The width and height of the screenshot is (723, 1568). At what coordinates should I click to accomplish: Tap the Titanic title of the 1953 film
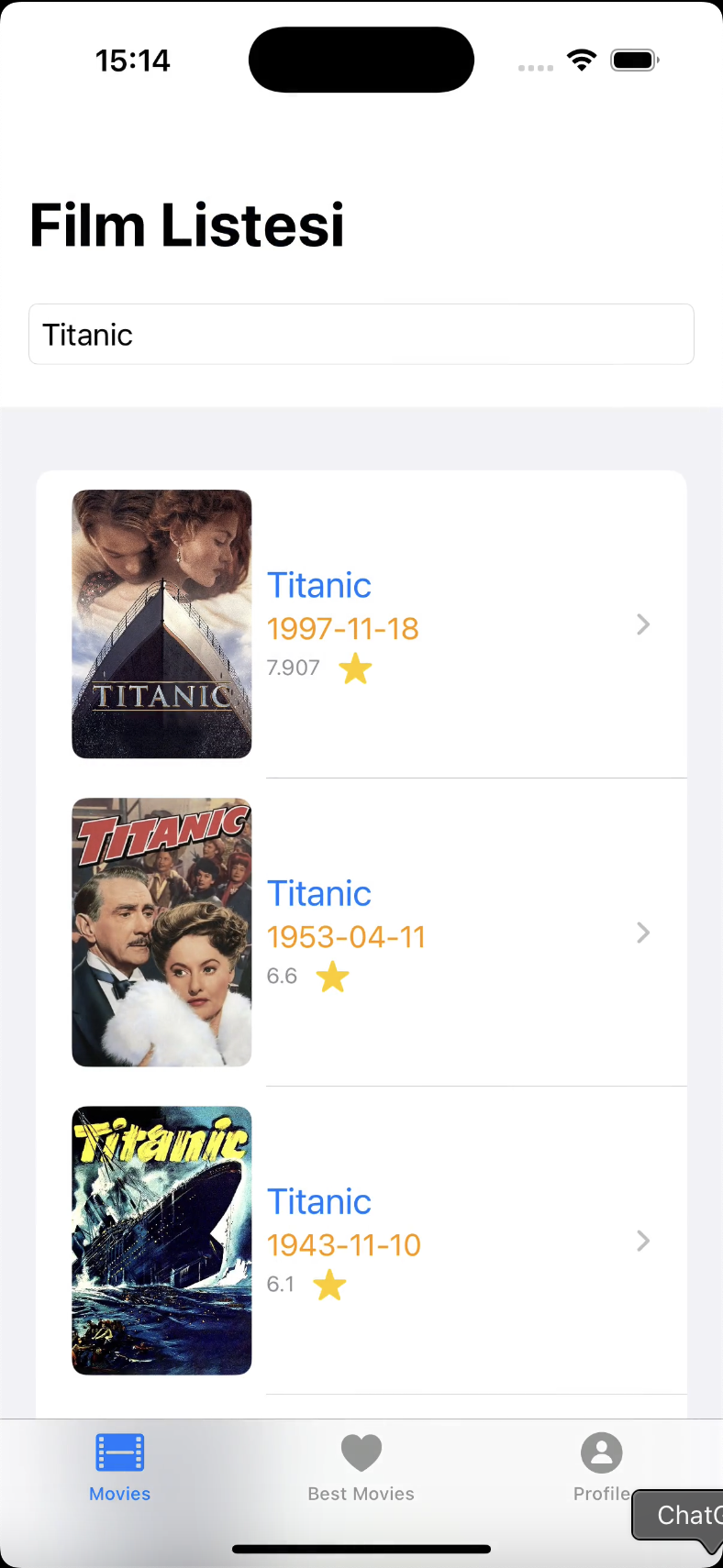pos(318,893)
